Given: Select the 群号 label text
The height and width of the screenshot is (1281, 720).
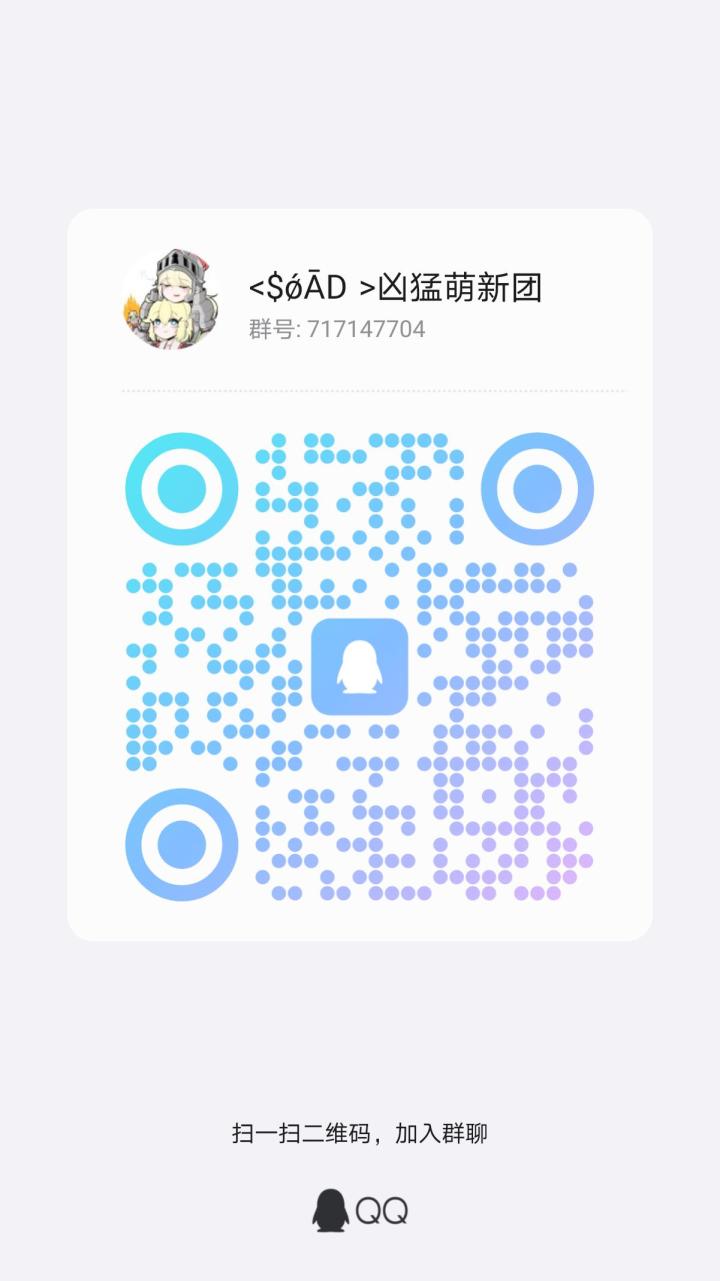Looking at the screenshot, I should [270, 328].
